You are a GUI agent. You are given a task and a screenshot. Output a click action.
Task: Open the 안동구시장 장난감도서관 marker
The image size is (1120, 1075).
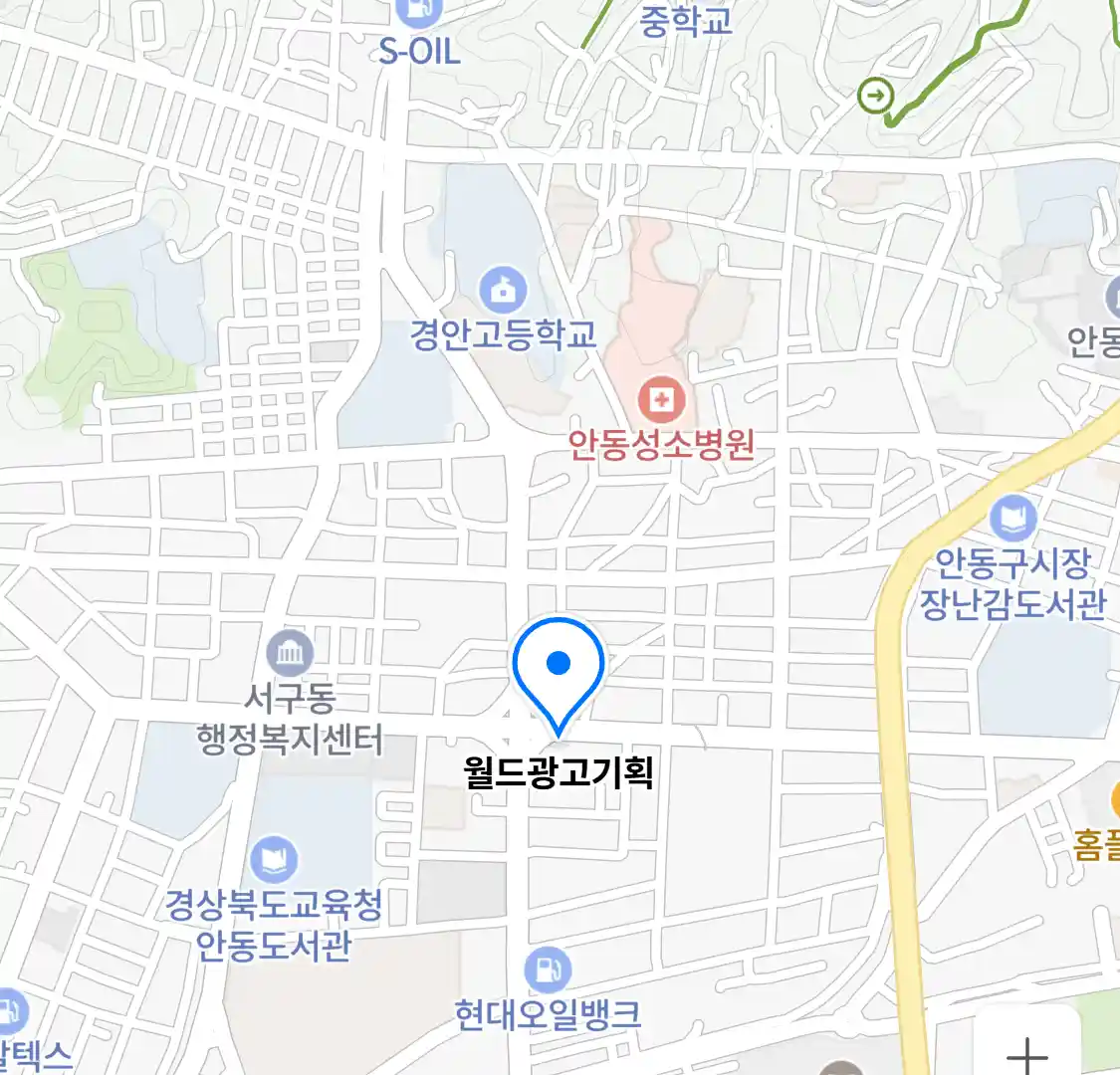(1013, 519)
